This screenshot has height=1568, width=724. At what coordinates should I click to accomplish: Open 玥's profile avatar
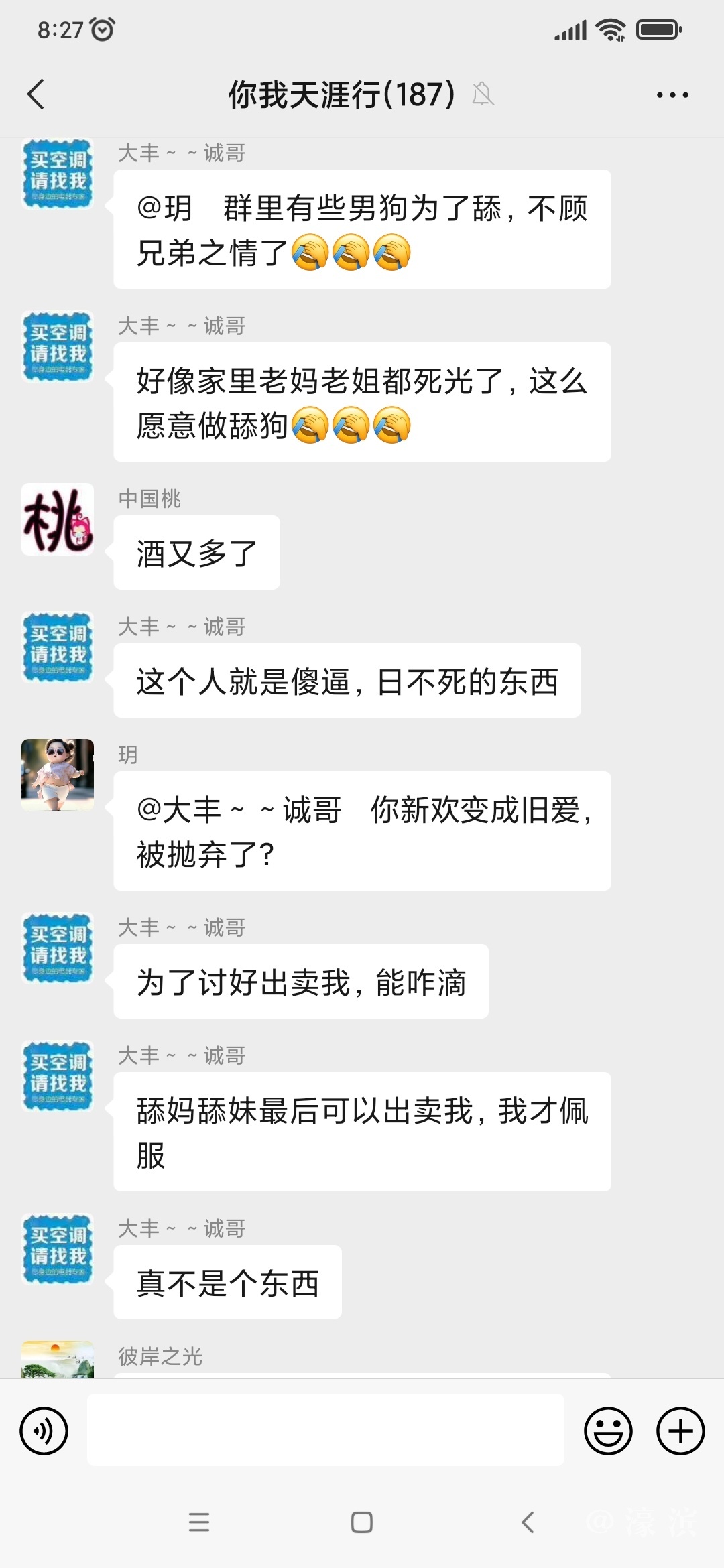[x=58, y=775]
